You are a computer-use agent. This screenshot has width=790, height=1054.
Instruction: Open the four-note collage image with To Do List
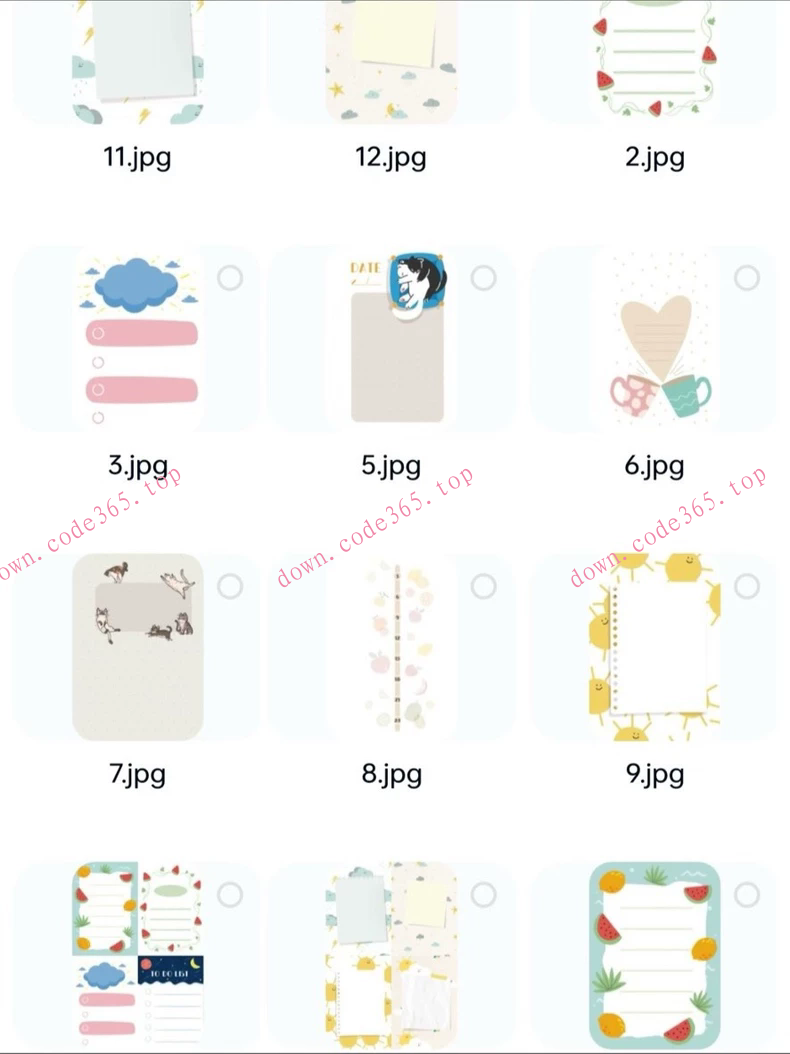click(137, 955)
